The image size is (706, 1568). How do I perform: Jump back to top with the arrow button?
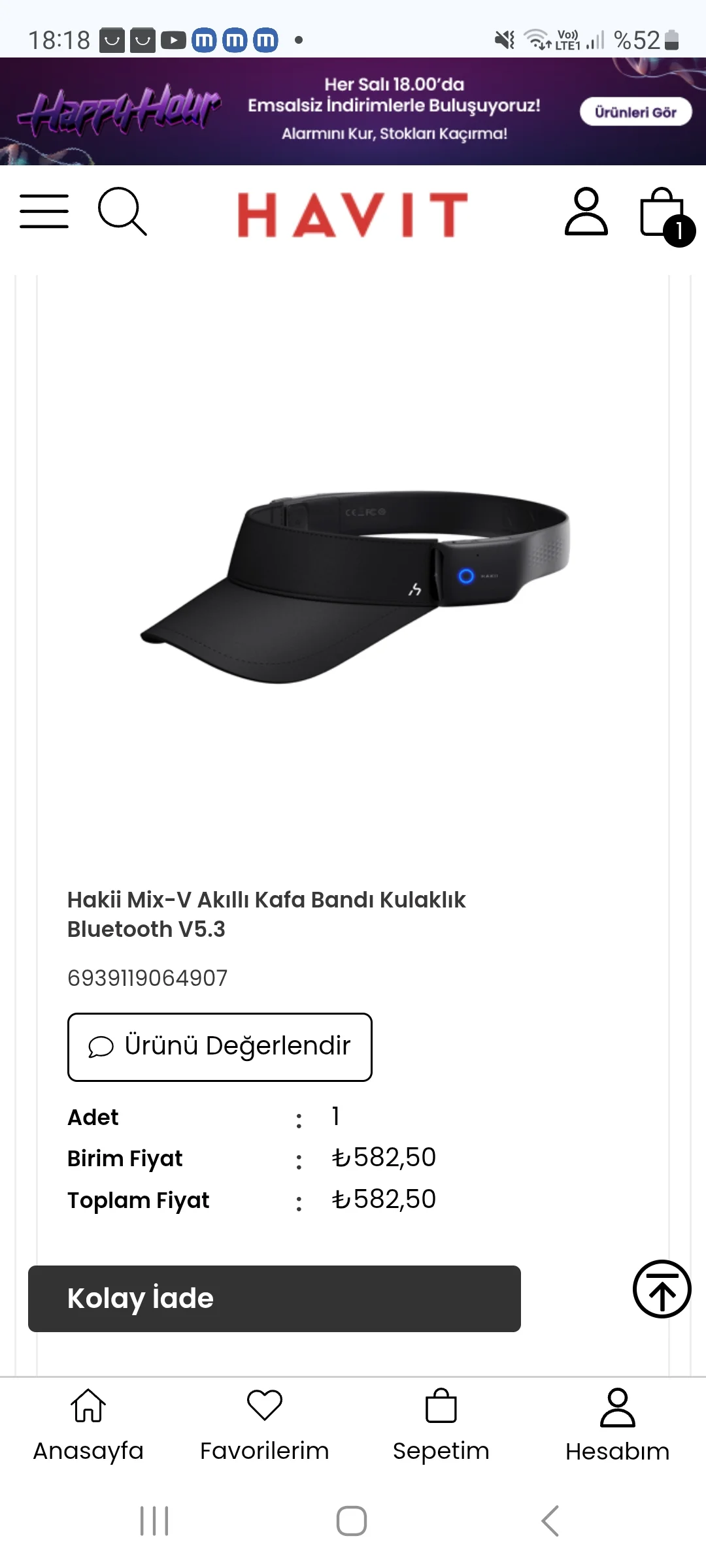point(662,1289)
